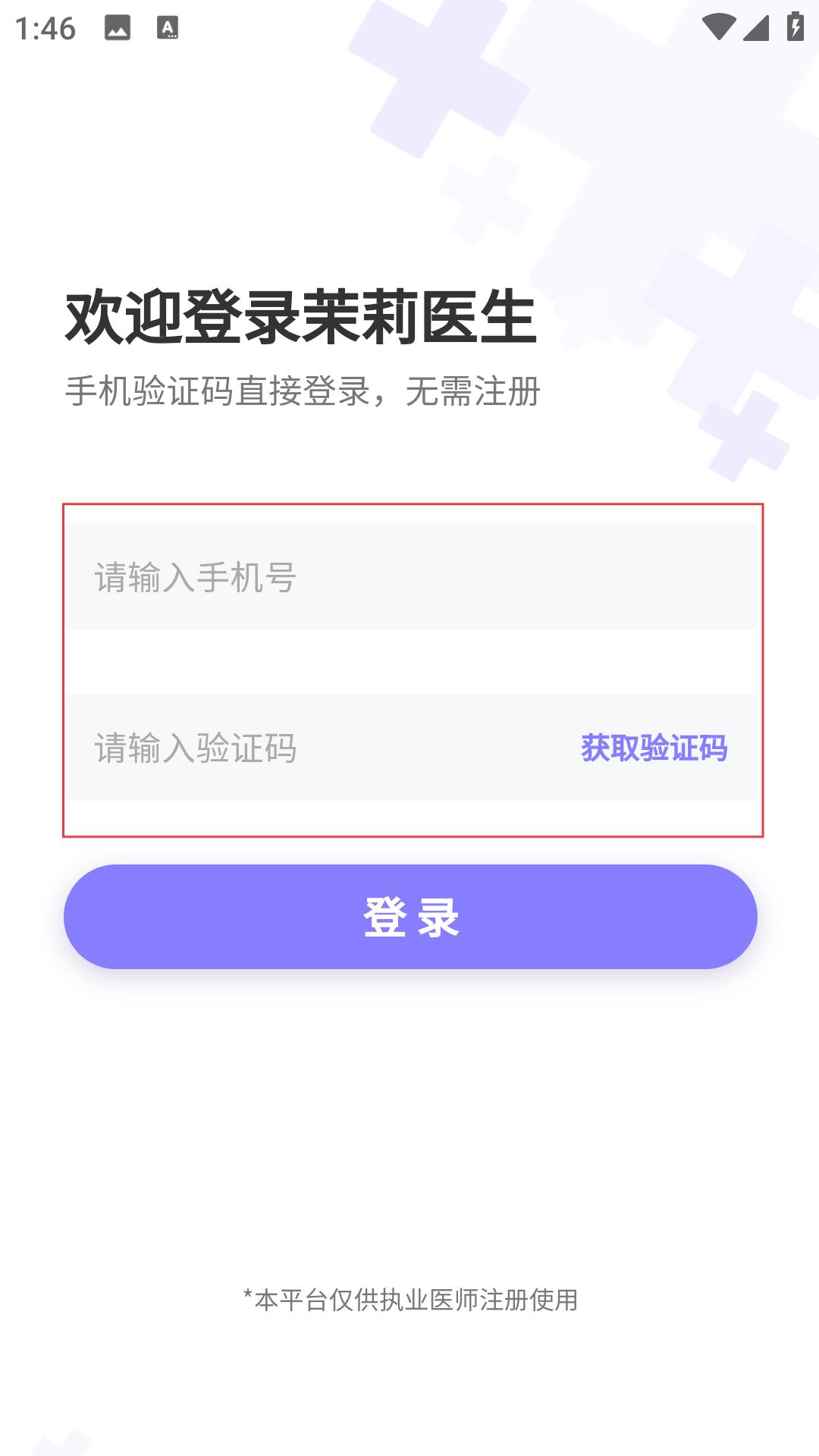Tap the phone number input field
819x1456 pixels.
[410, 576]
